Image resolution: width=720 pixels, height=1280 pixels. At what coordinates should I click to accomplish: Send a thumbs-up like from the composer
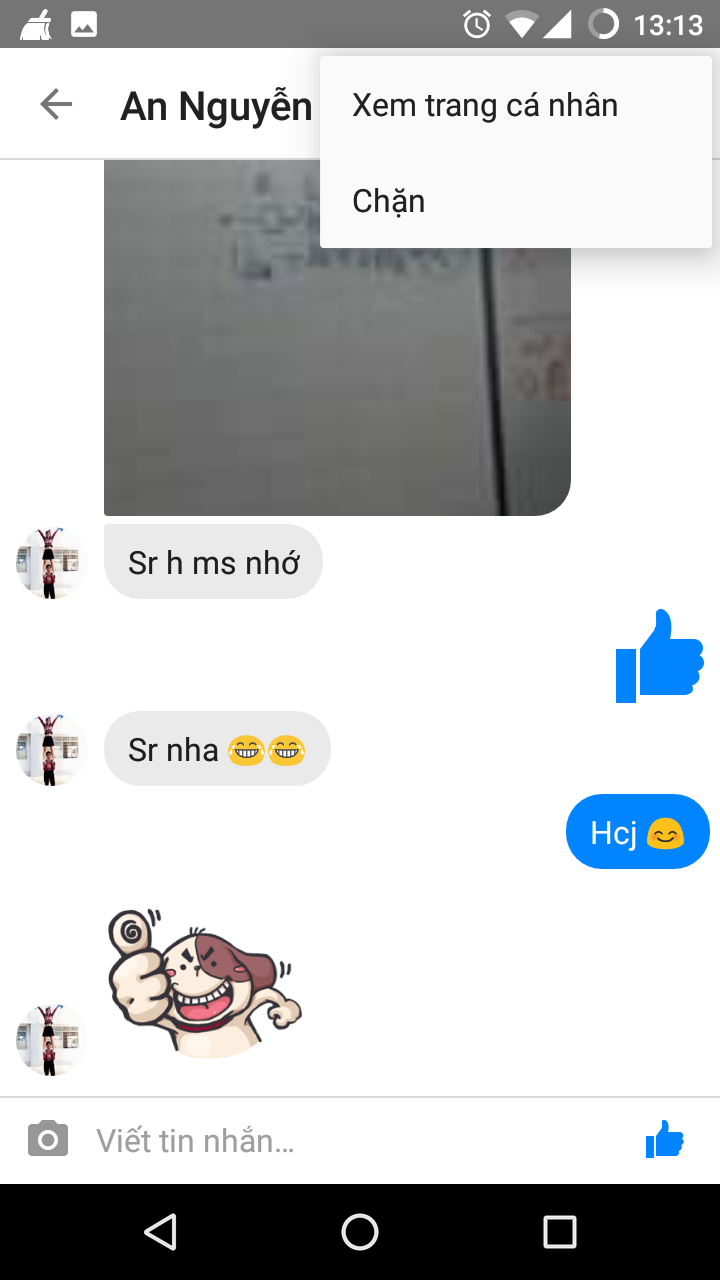(664, 1140)
